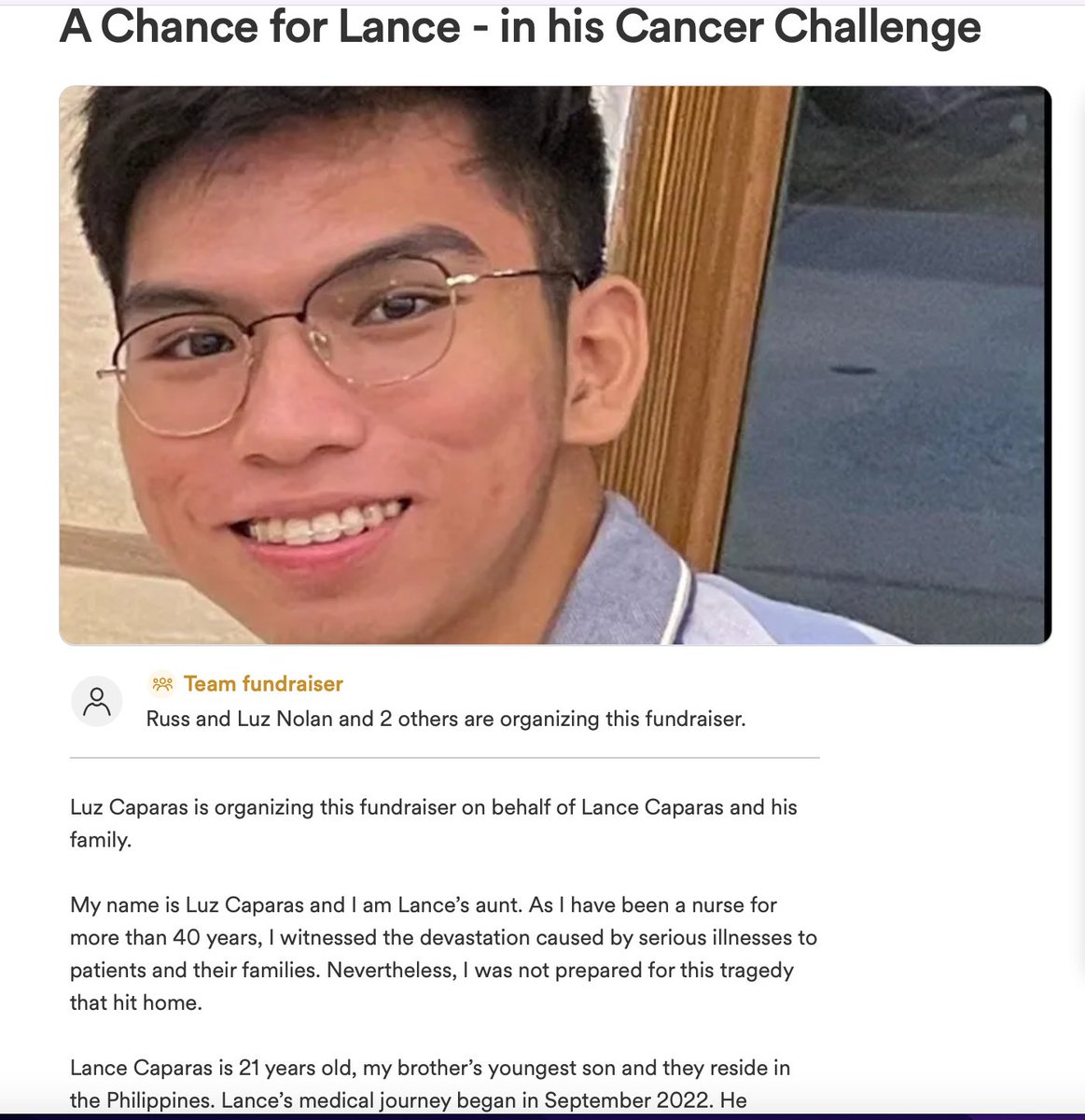This screenshot has width=1085, height=1120.
Task: Open the Team fundraiser label
Action: (x=263, y=684)
